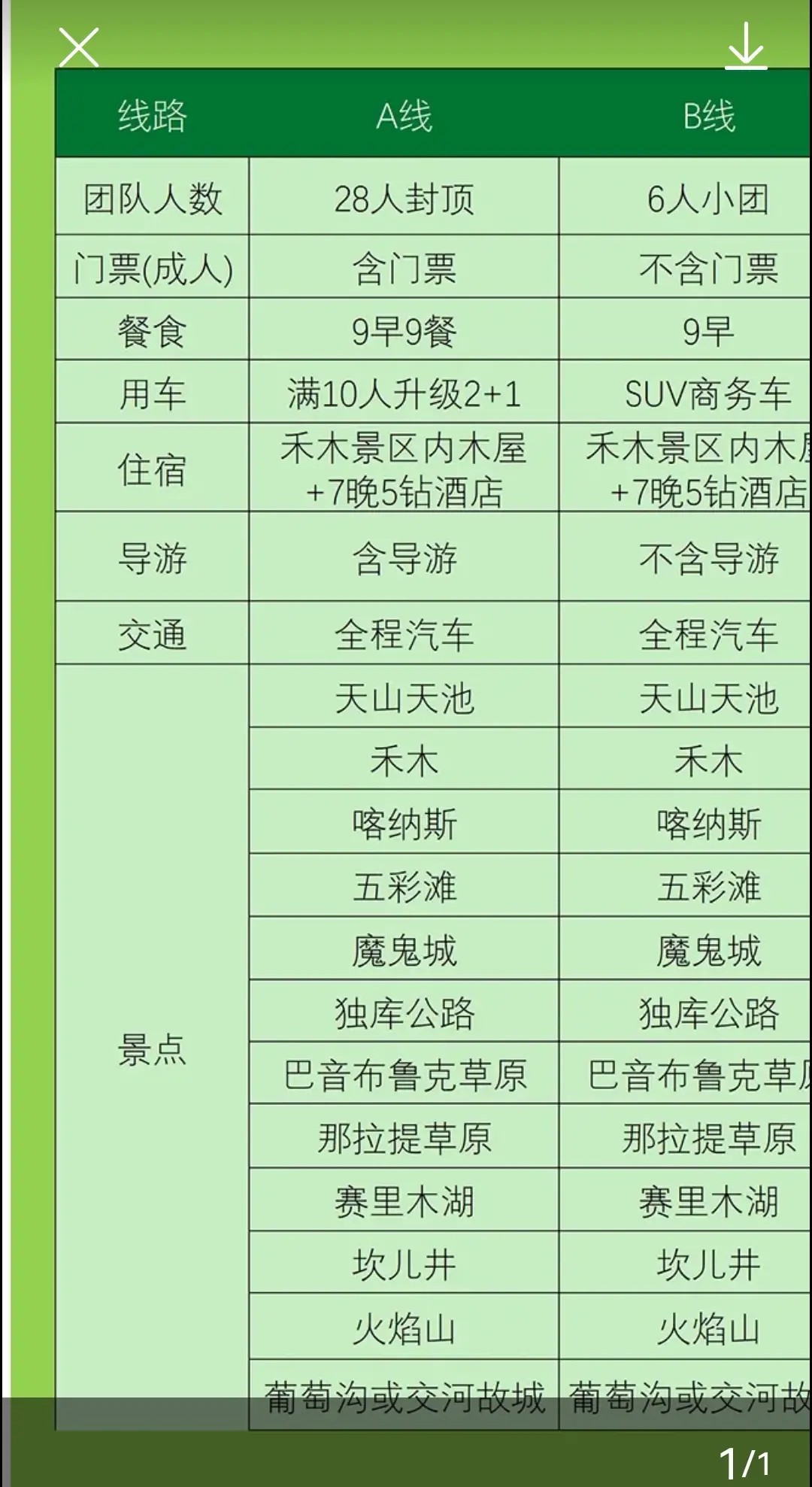Viewport: 812px width, 1487px height.
Task: Download the image to the device
Action: [745, 46]
